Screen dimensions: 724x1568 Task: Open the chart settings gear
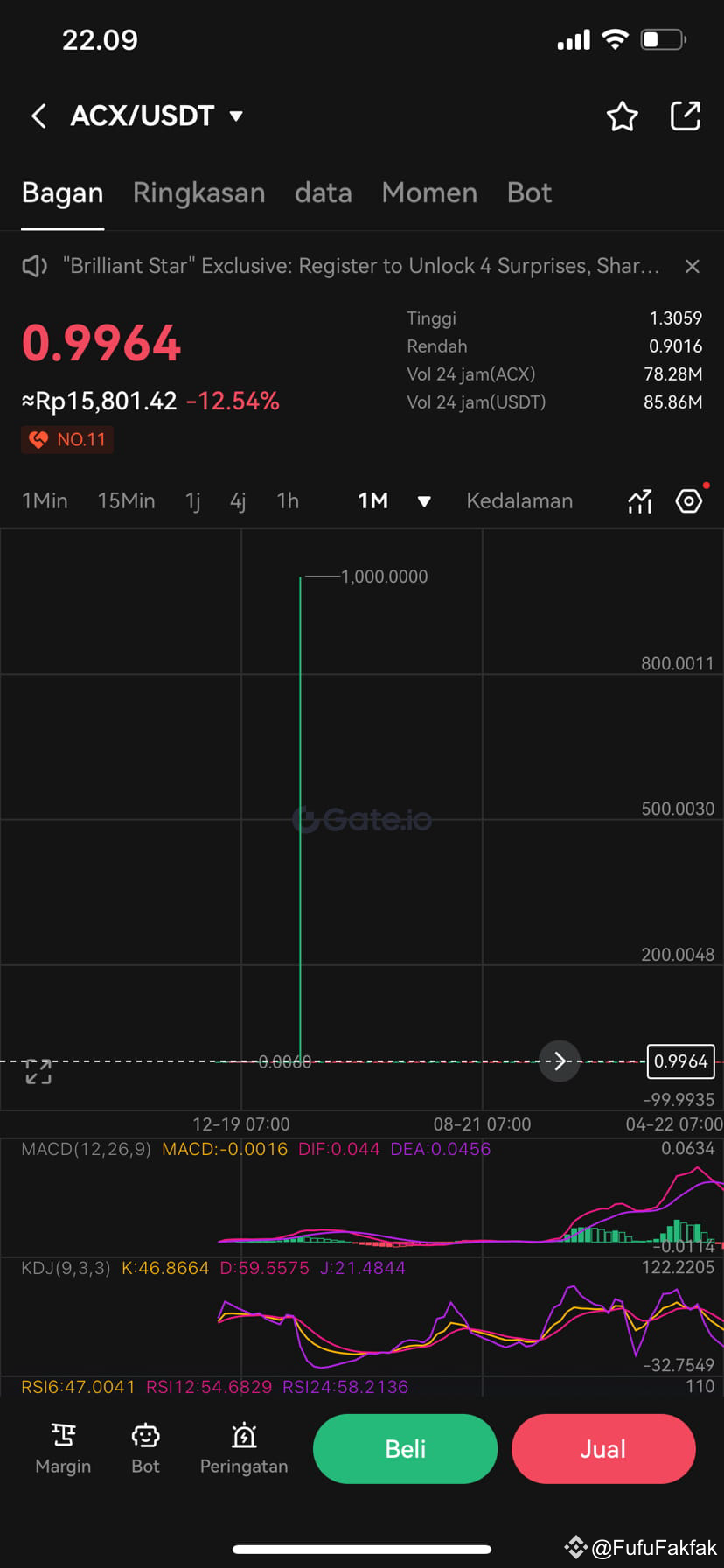pos(688,500)
